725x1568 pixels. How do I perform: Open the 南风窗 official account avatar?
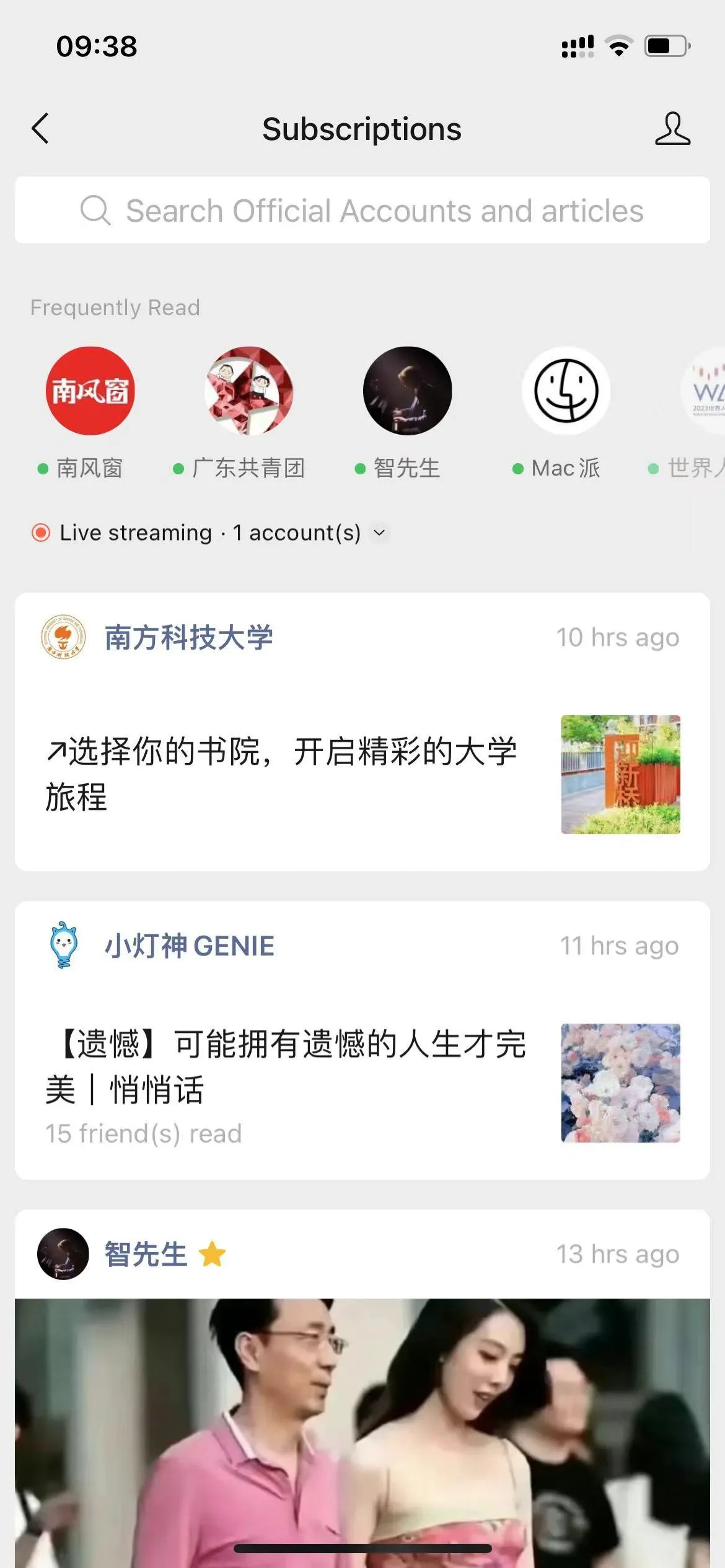click(90, 391)
